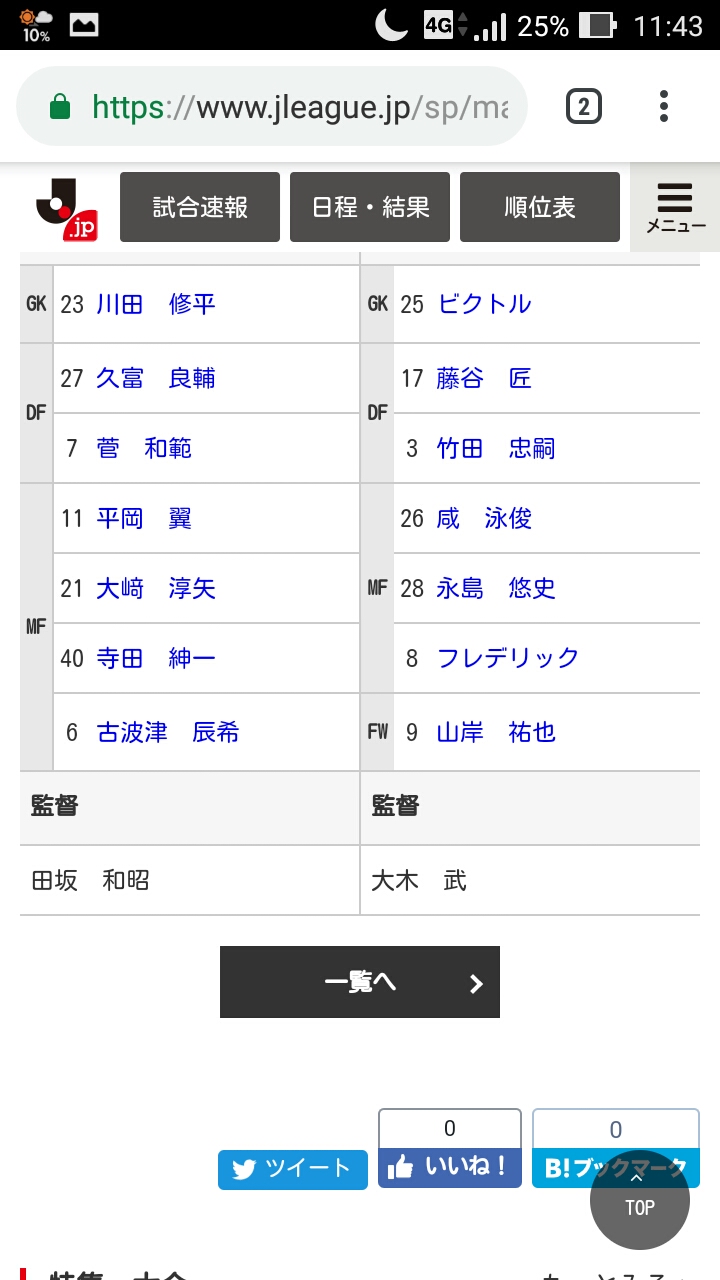
Task: Tap the 一覧へ list button
Action: coord(360,982)
